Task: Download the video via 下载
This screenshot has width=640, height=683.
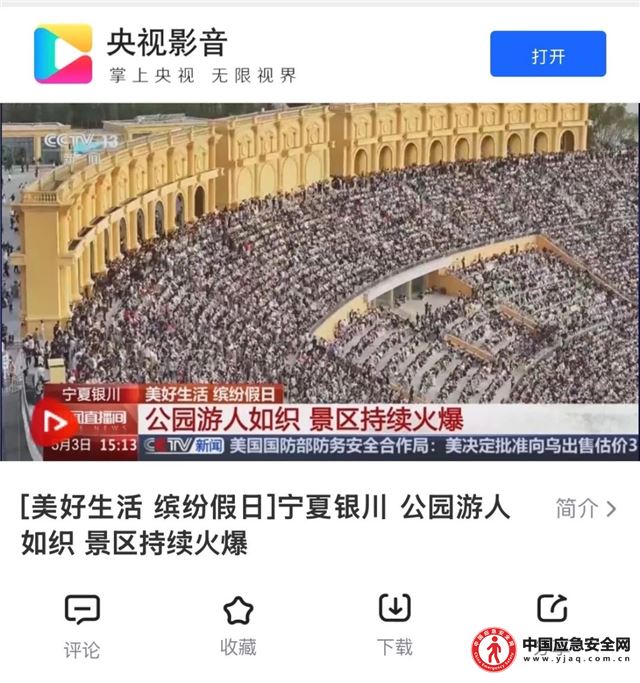Action: (395, 625)
